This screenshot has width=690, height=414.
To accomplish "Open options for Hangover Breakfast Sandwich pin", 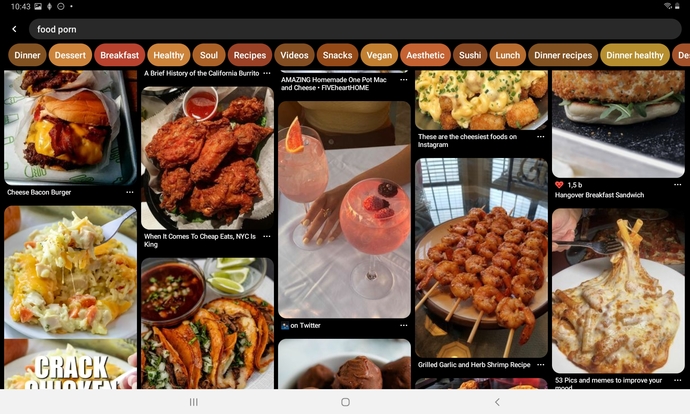I will 676,185.
